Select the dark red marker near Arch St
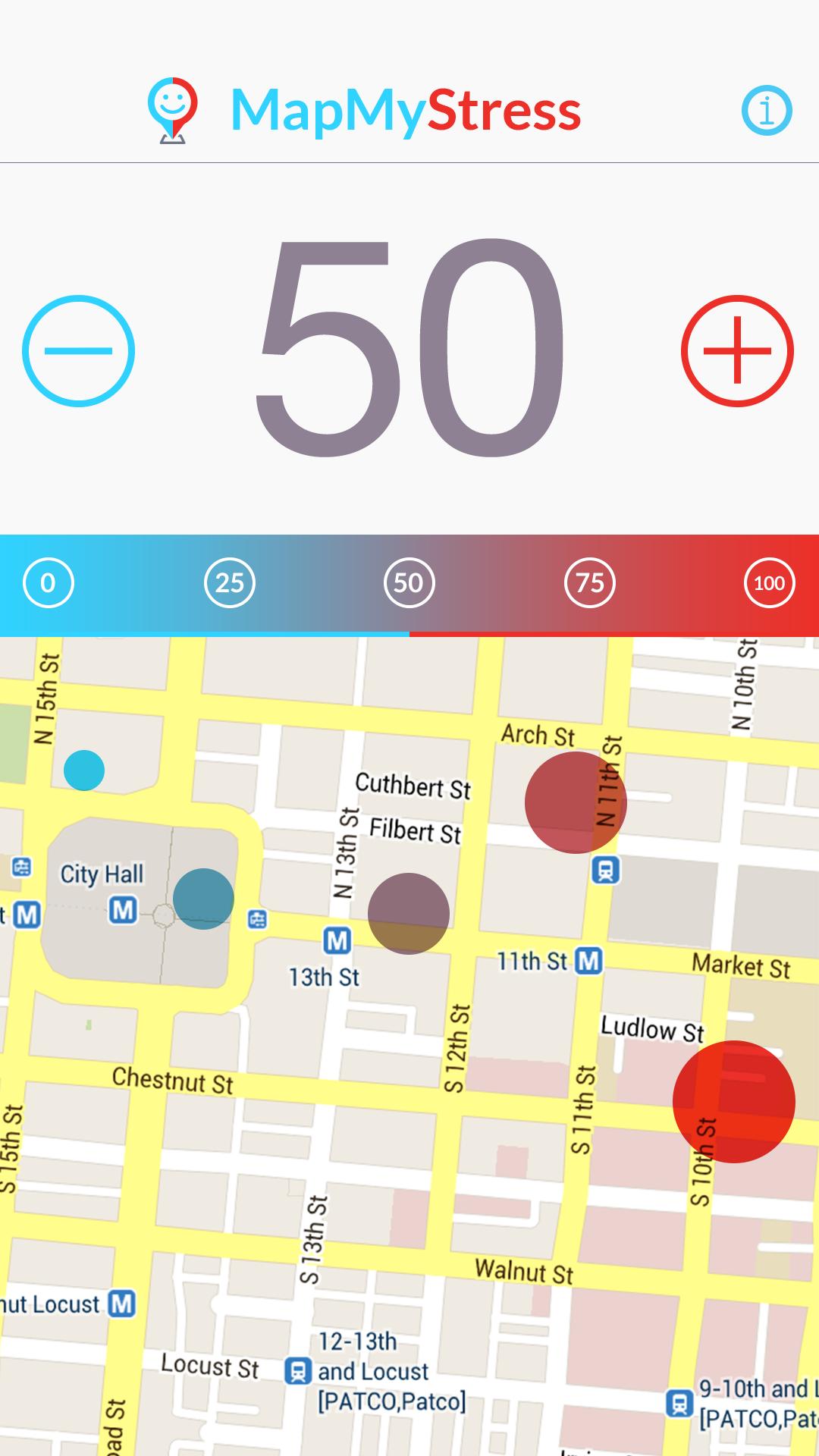 [x=576, y=802]
